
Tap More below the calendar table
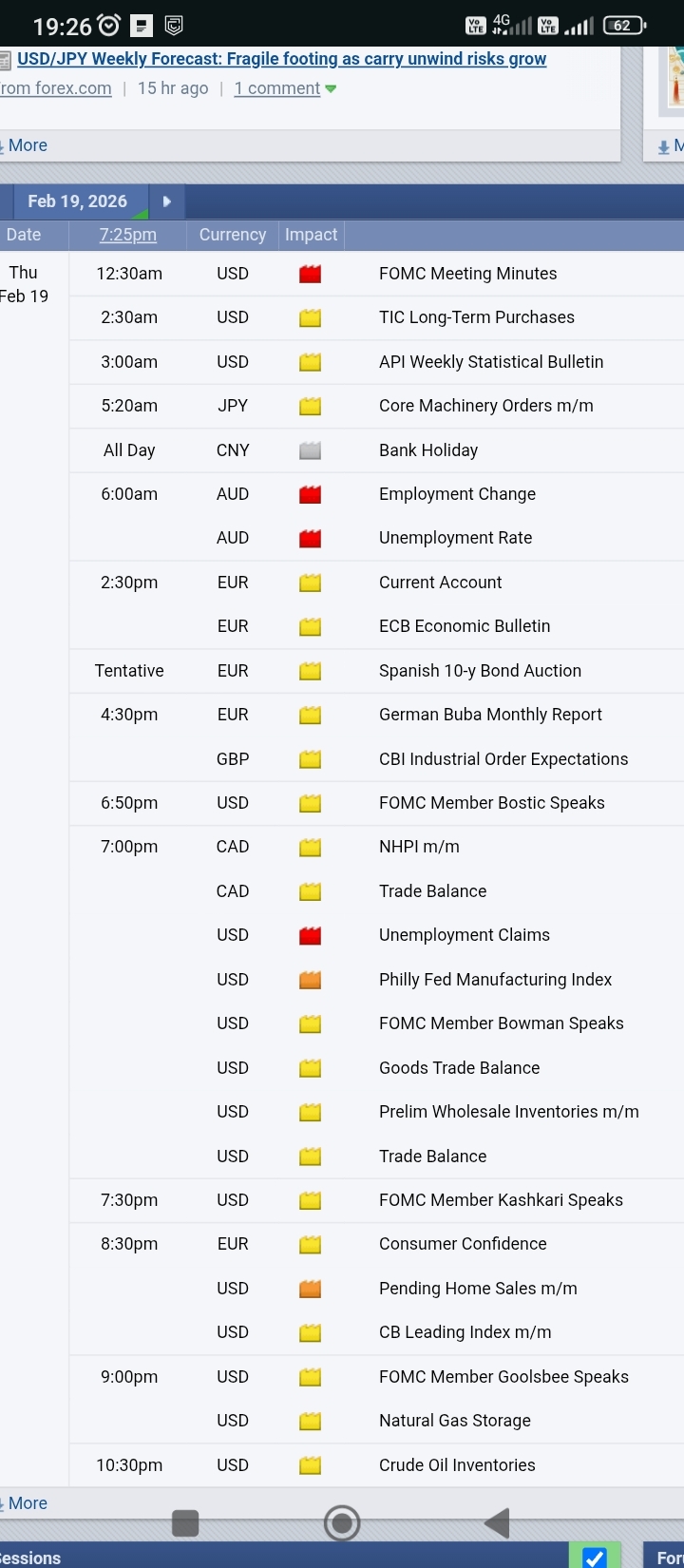click(27, 1503)
